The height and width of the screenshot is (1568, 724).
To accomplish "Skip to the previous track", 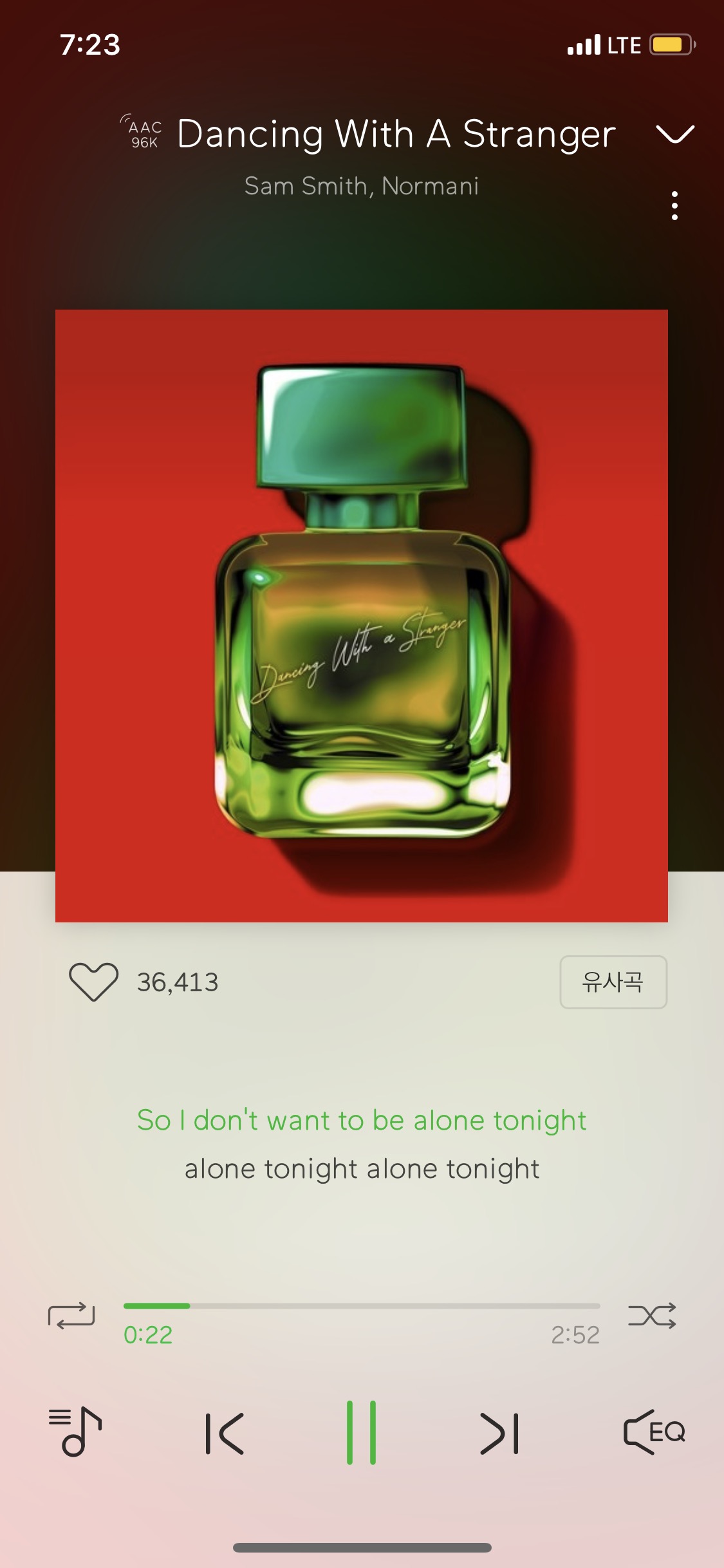I will click(225, 1433).
